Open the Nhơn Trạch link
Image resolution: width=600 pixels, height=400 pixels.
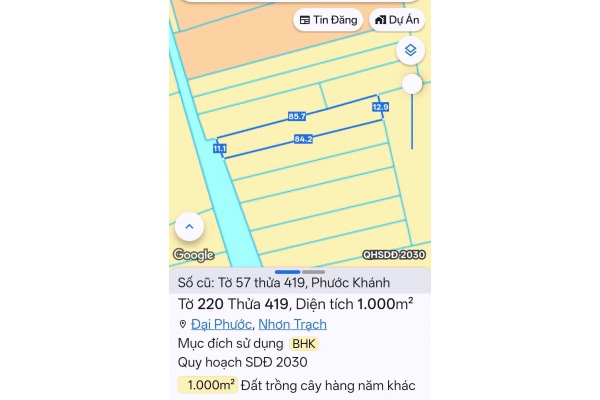pos(292,324)
